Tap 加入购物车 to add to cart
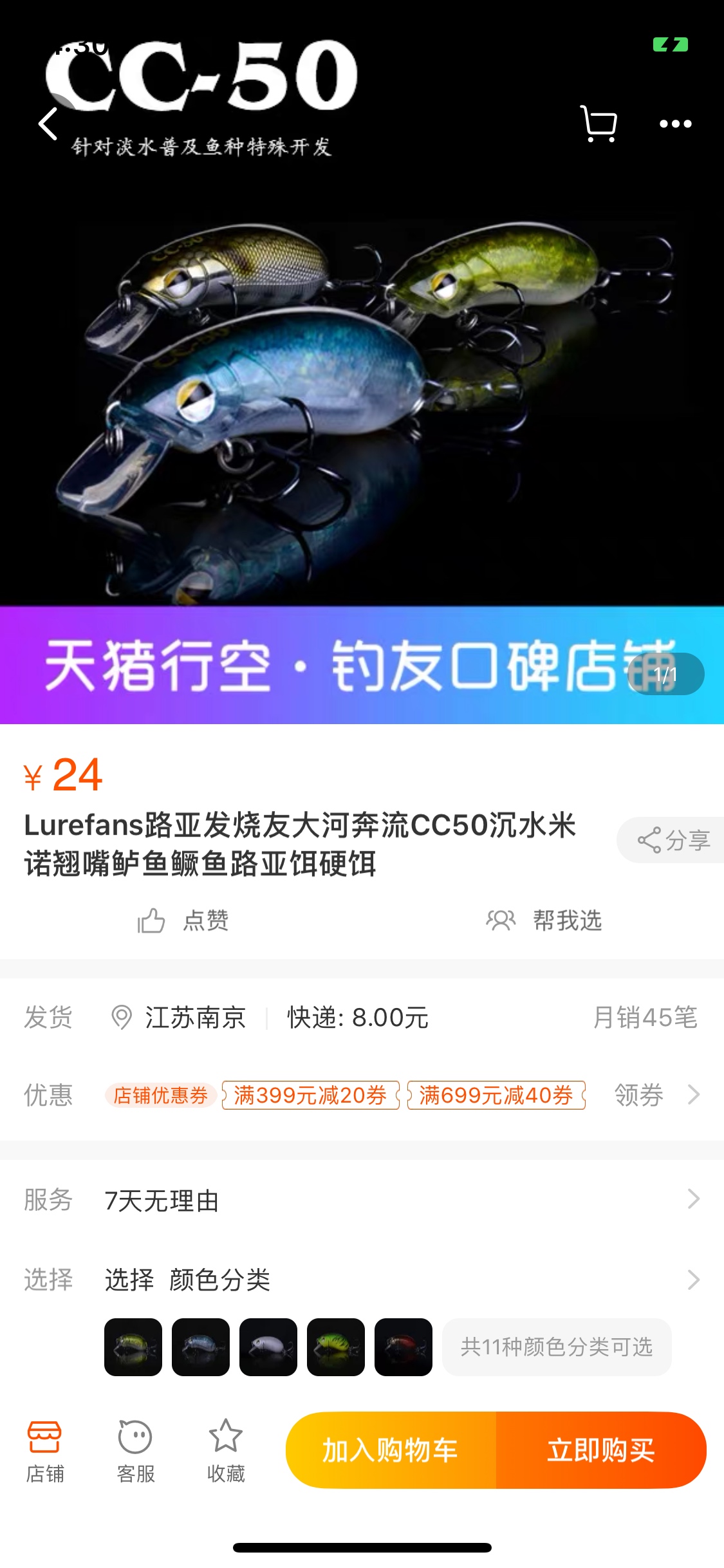The width and height of the screenshot is (724, 1568). click(x=390, y=1450)
